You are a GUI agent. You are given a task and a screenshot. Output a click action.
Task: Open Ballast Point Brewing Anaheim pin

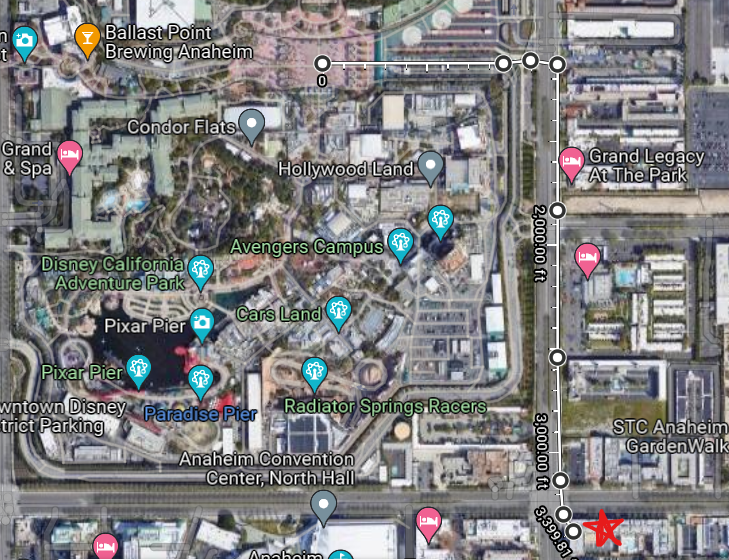[x=87, y=39]
